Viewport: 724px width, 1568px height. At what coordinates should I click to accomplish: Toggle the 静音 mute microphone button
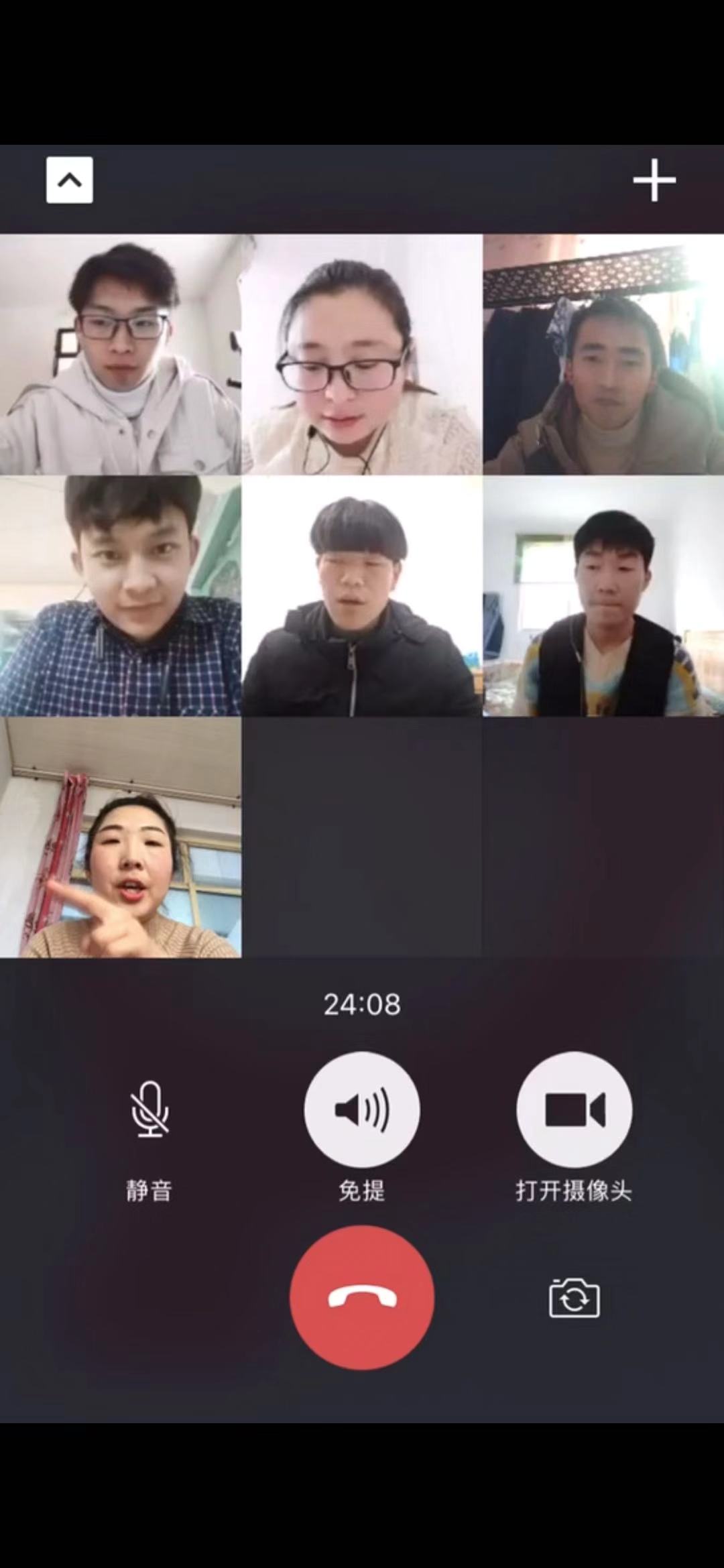click(x=149, y=1109)
